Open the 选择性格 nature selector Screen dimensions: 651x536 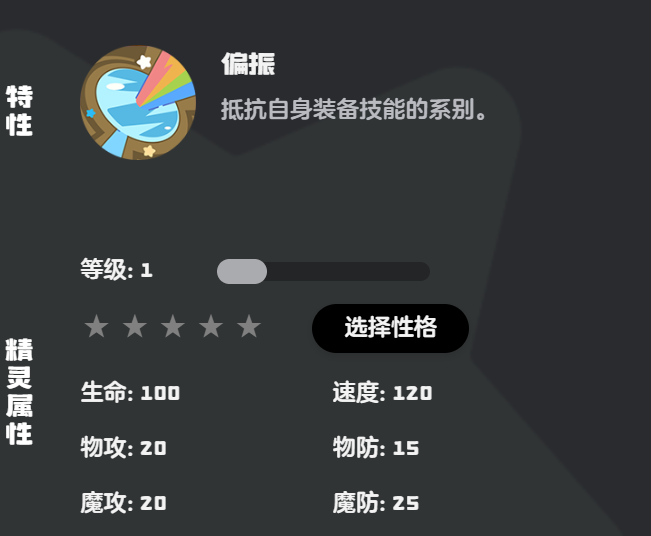[390, 328]
